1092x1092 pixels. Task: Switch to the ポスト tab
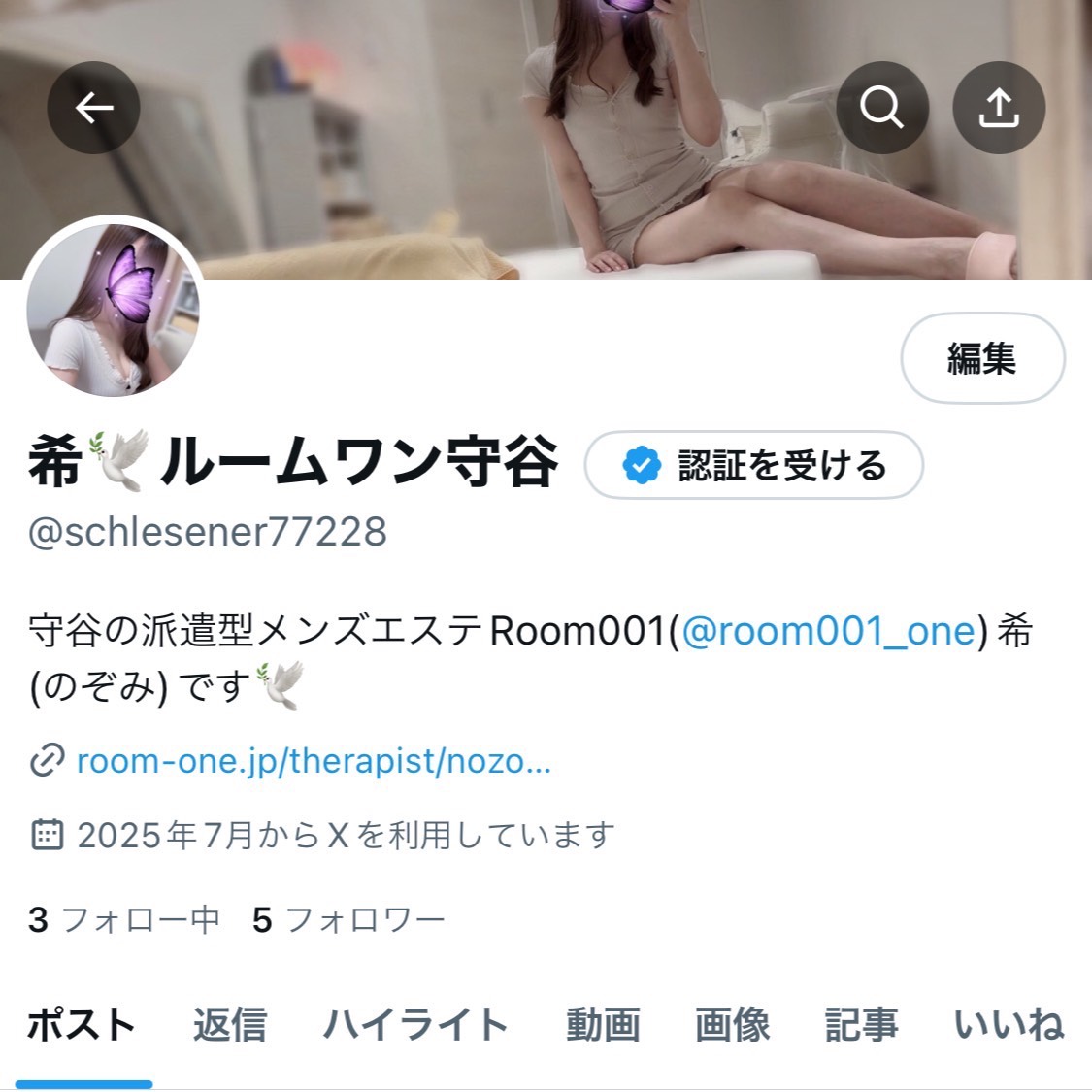(82, 1025)
